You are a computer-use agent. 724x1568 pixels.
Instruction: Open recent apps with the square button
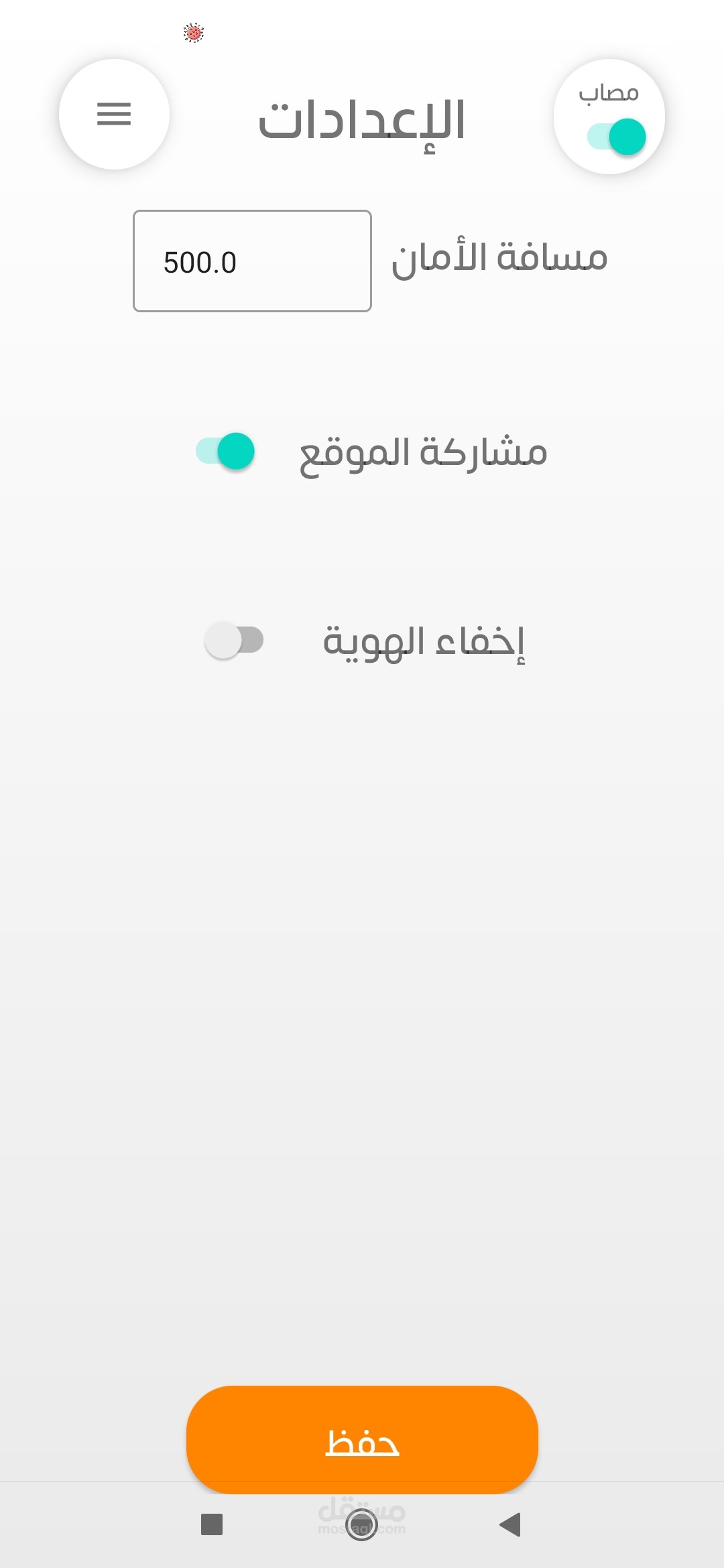(x=212, y=1524)
